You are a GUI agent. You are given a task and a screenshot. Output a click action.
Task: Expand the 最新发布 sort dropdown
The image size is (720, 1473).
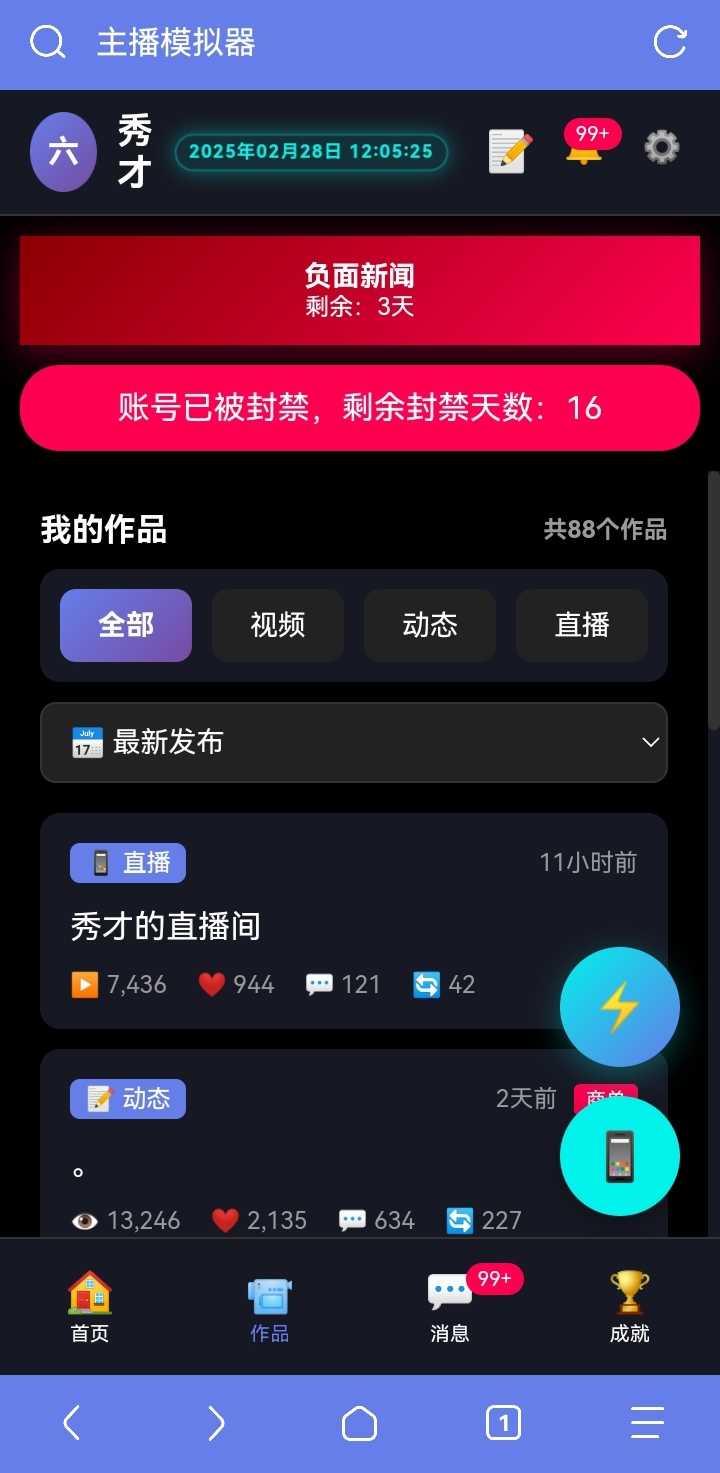click(x=354, y=742)
